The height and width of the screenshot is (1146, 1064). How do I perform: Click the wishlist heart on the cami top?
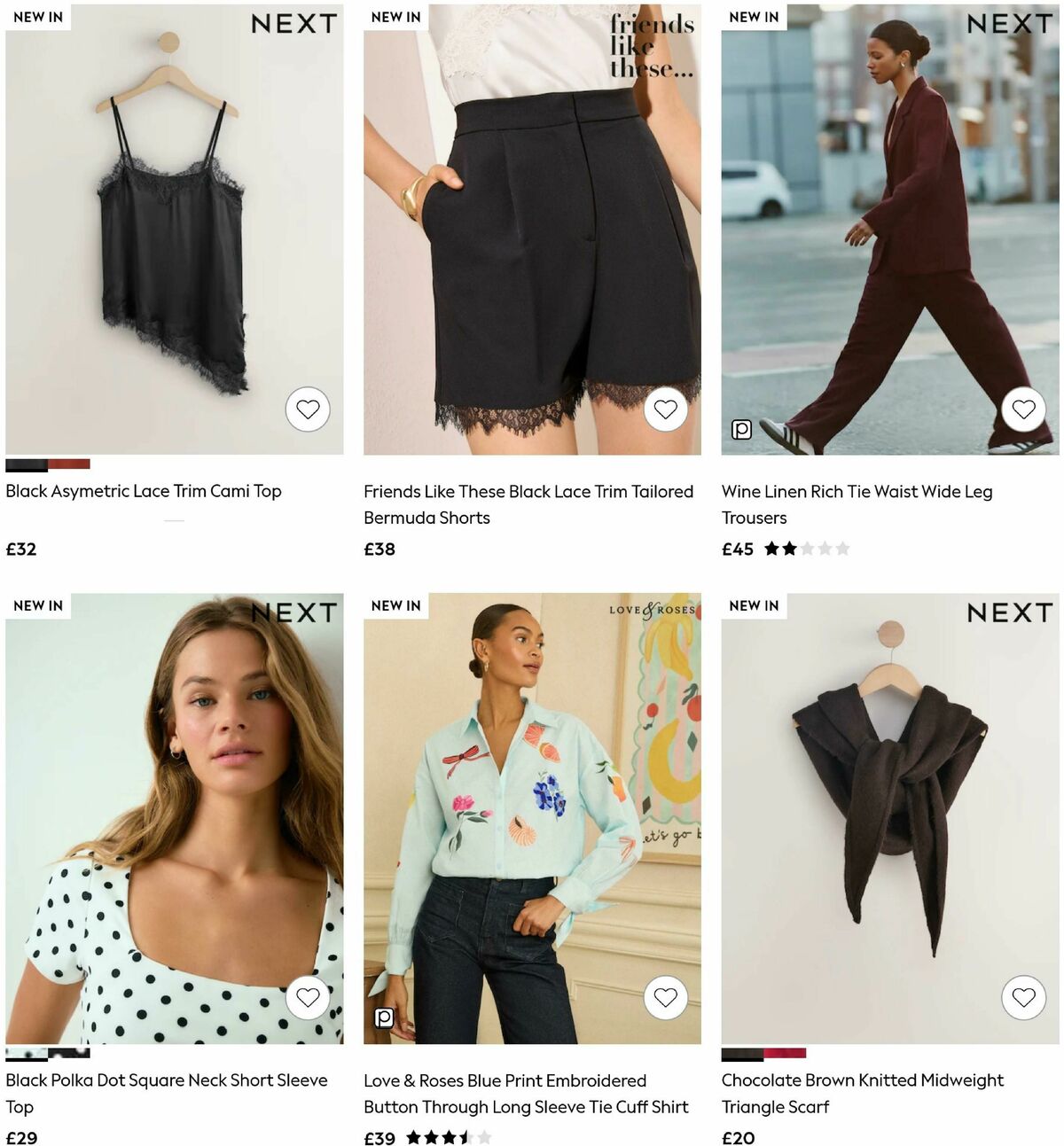click(307, 409)
